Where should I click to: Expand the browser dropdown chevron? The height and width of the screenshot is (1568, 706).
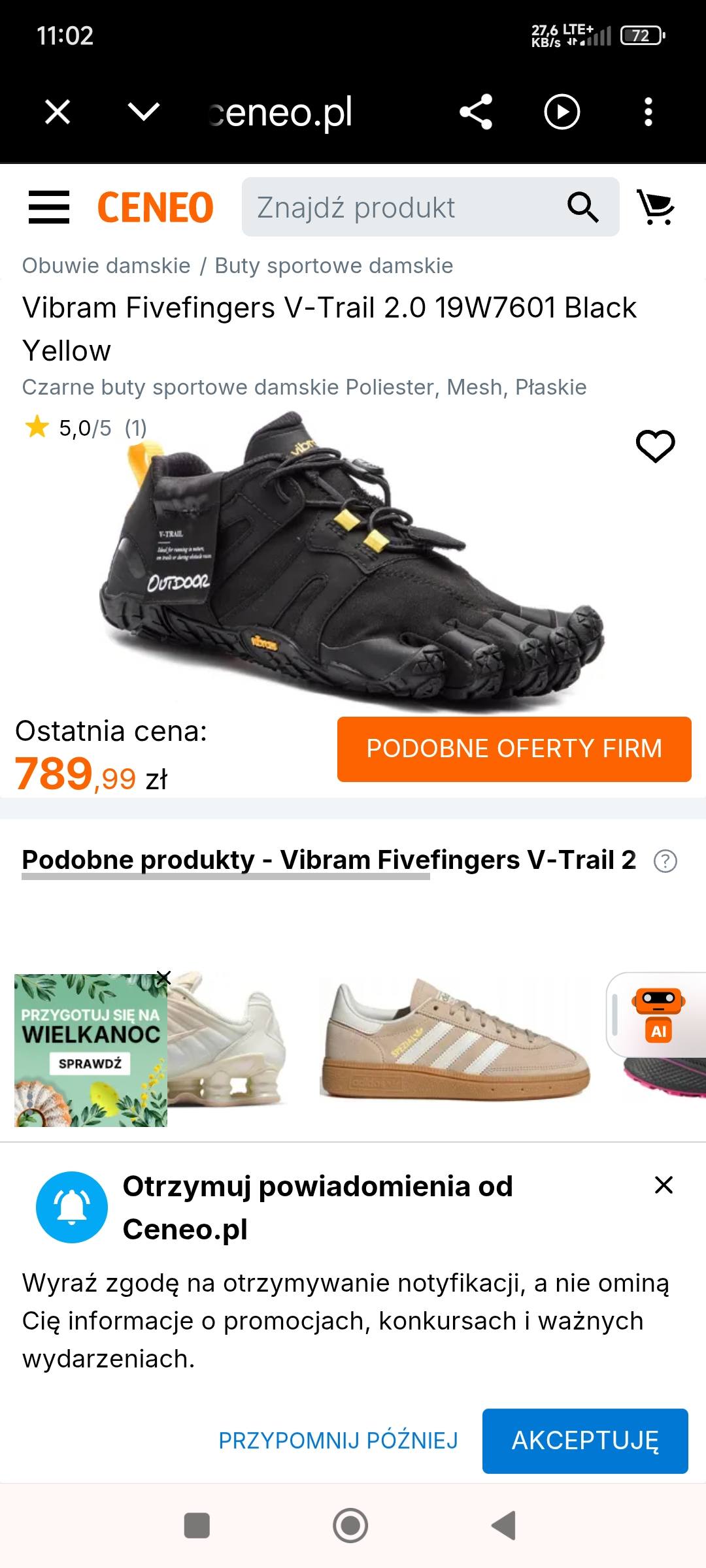144,112
